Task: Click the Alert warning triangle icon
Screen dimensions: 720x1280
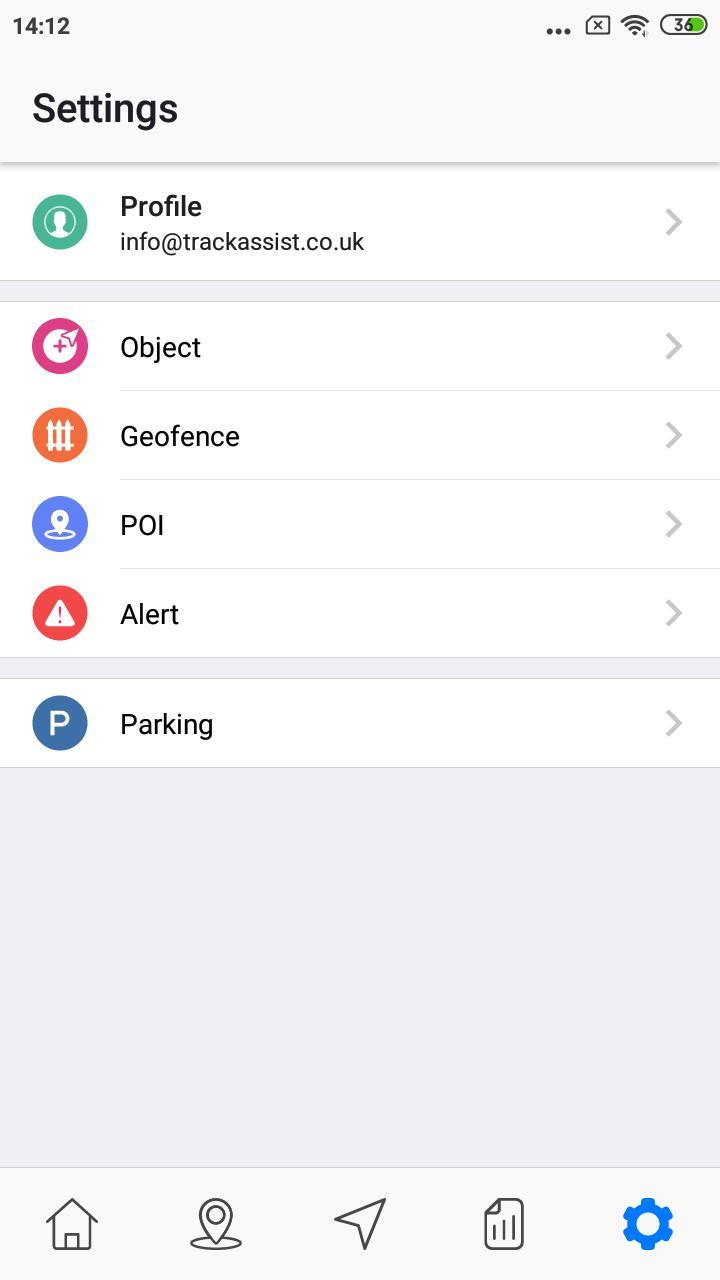Action: 60,613
